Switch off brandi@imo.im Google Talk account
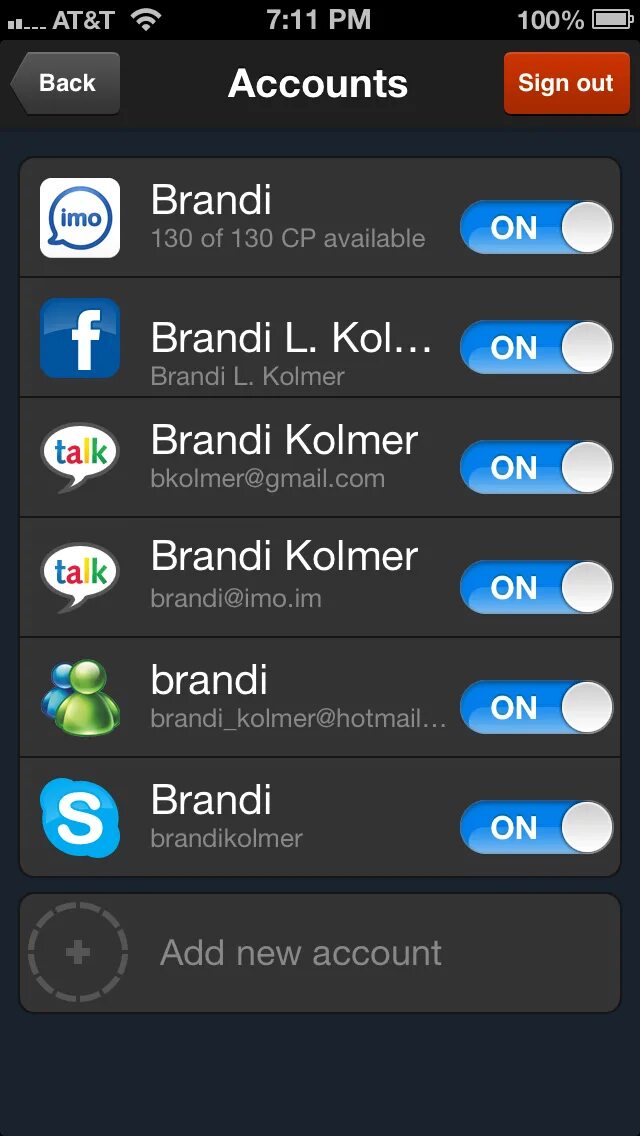 click(x=536, y=588)
